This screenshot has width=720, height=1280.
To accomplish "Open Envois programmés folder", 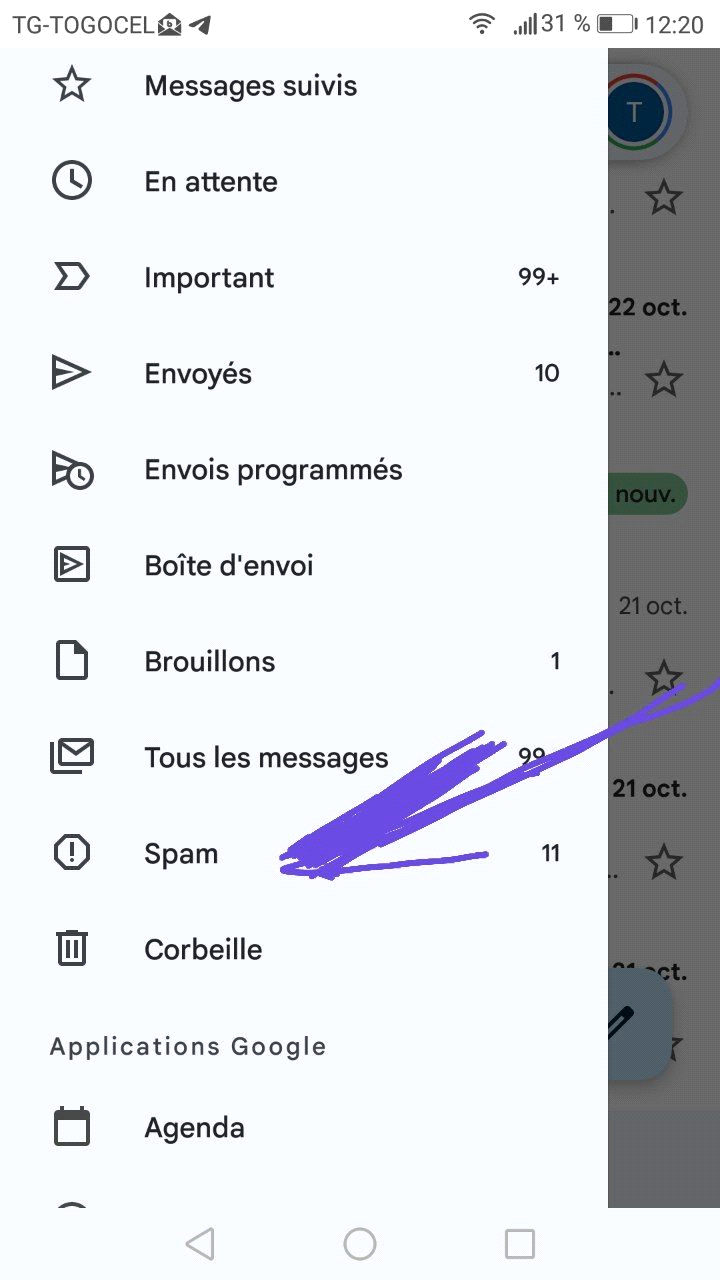I will [273, 470].
